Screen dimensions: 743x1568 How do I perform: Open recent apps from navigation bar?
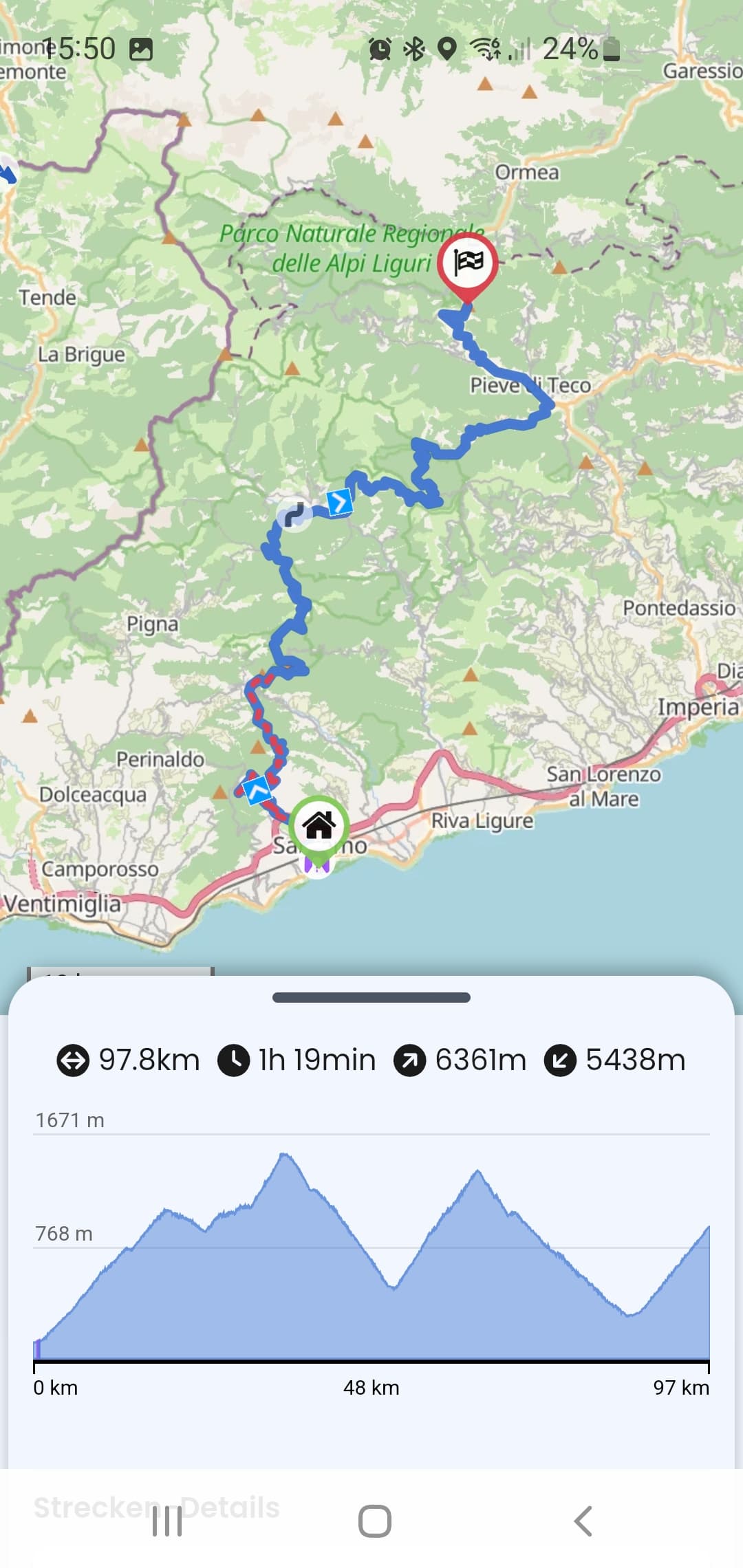[167, 1521]
